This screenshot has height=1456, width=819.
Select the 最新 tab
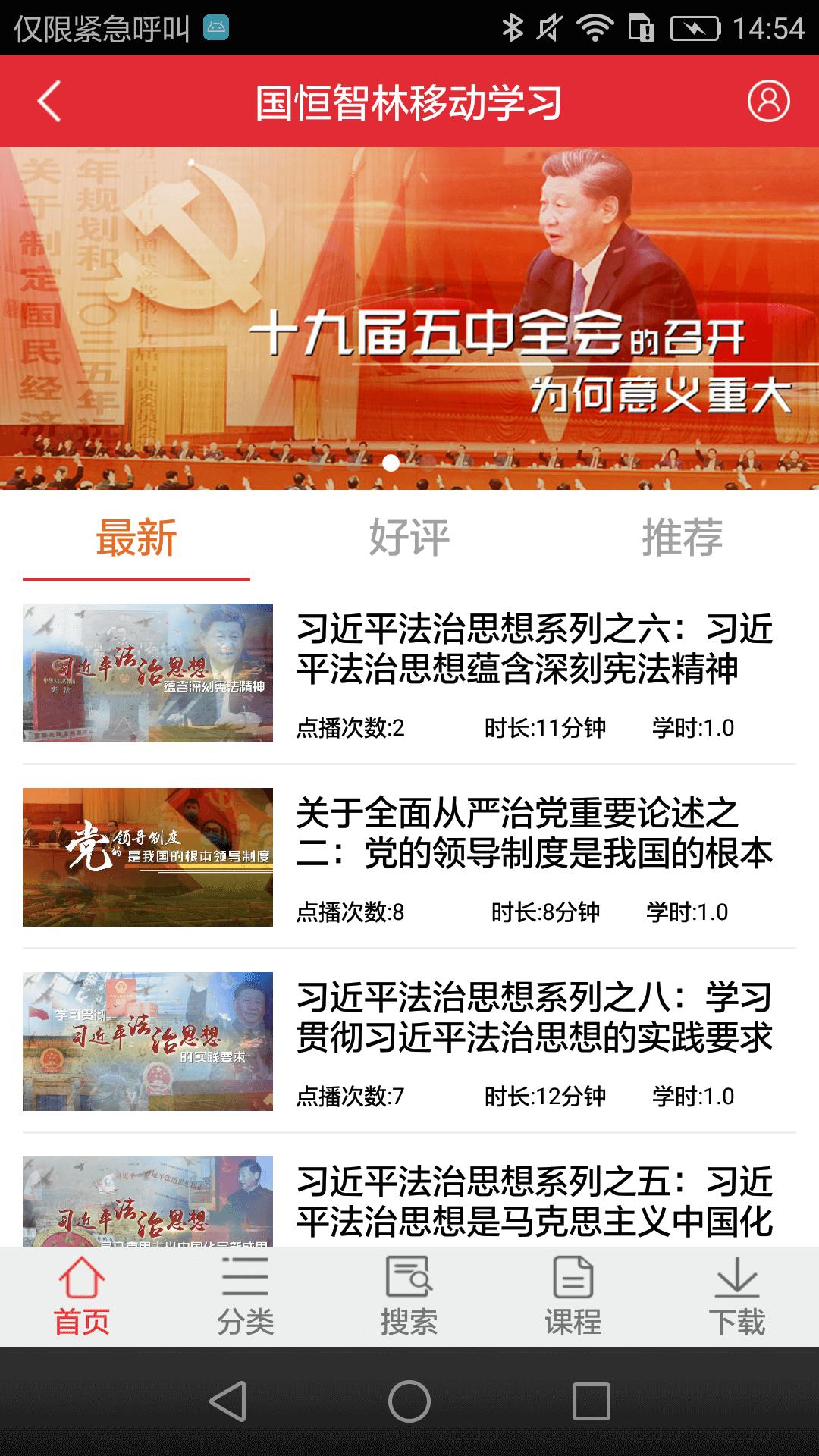click(x=136, y=538)
